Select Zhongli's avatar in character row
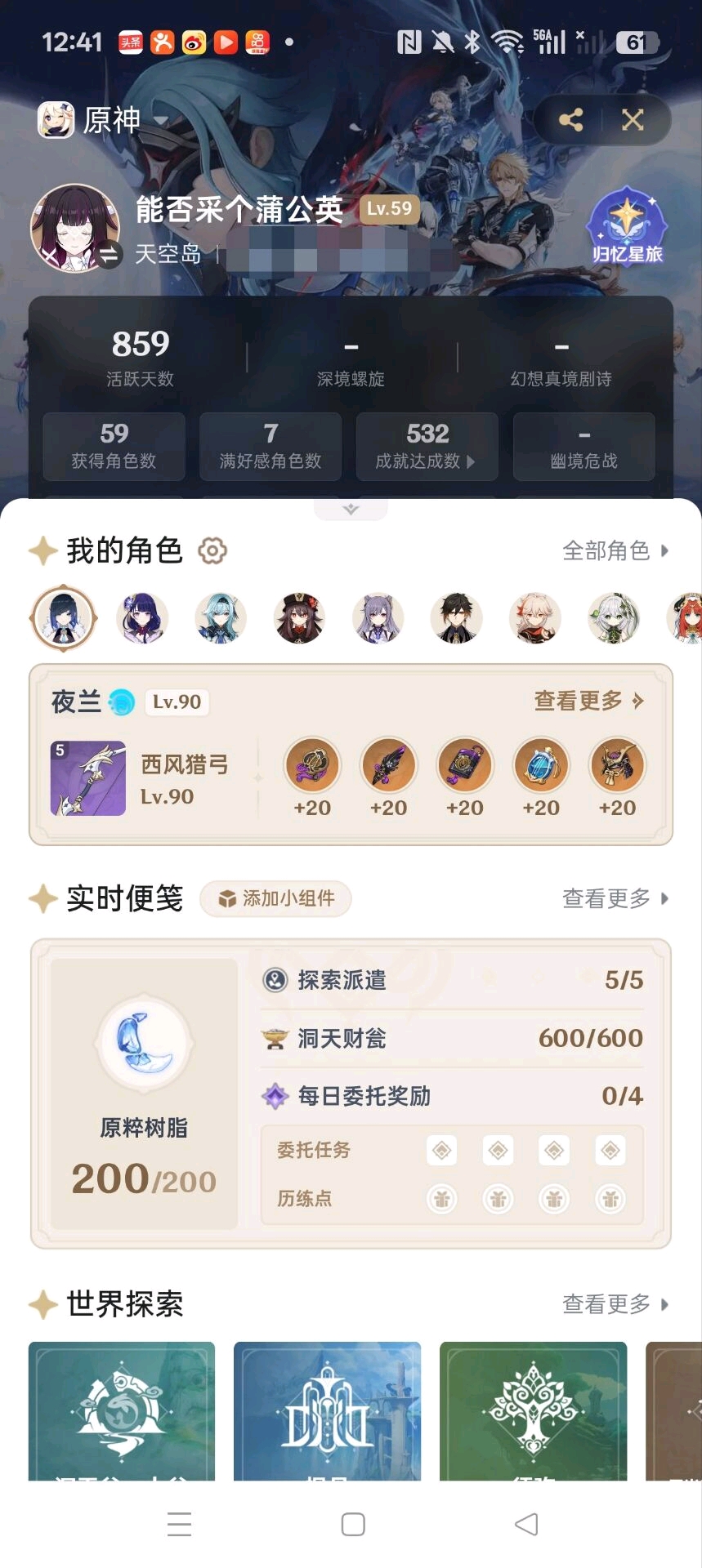The height and width of the screenshot is (1568, 702). 456,618
